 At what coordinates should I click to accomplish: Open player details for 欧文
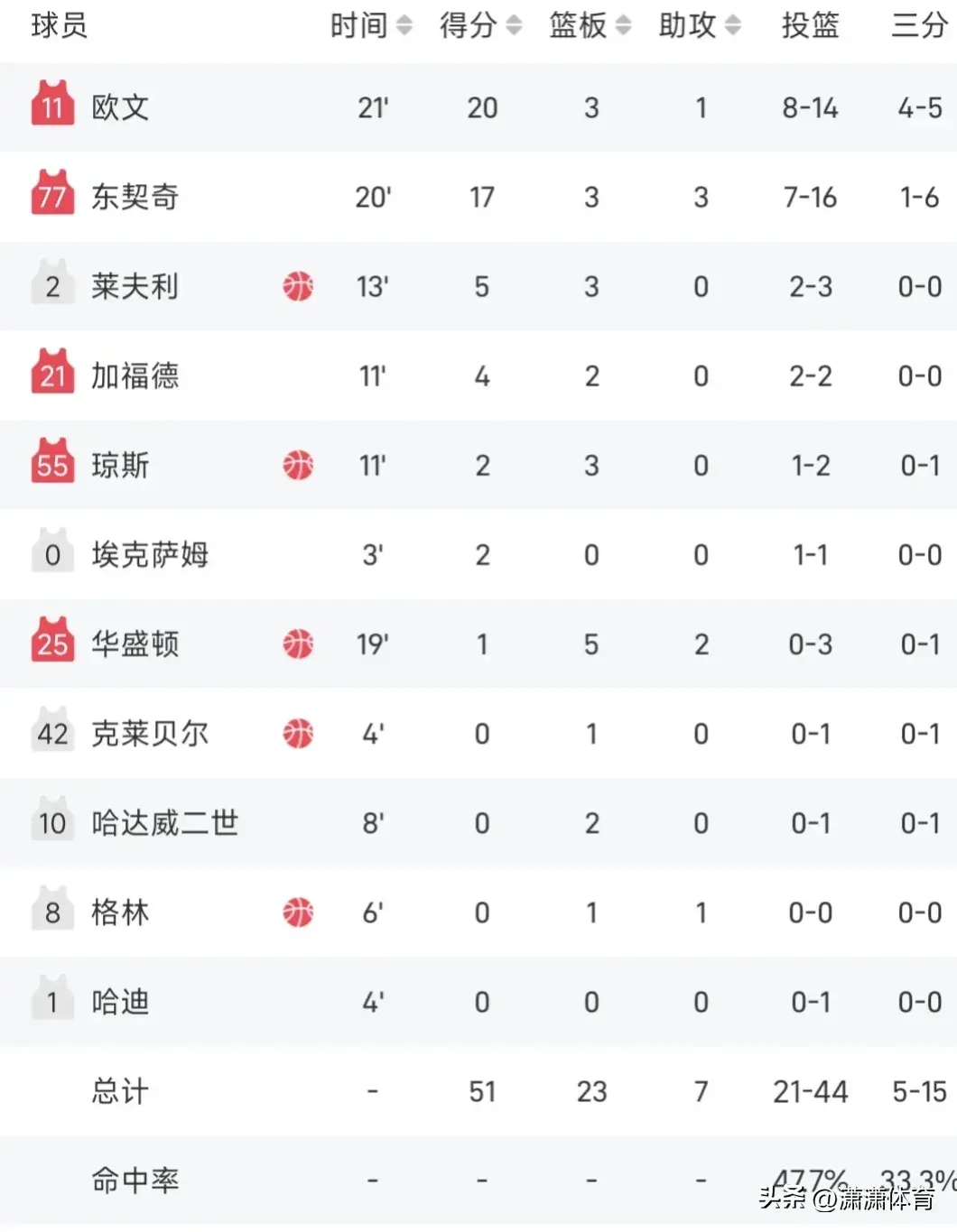tap(120, 107)
